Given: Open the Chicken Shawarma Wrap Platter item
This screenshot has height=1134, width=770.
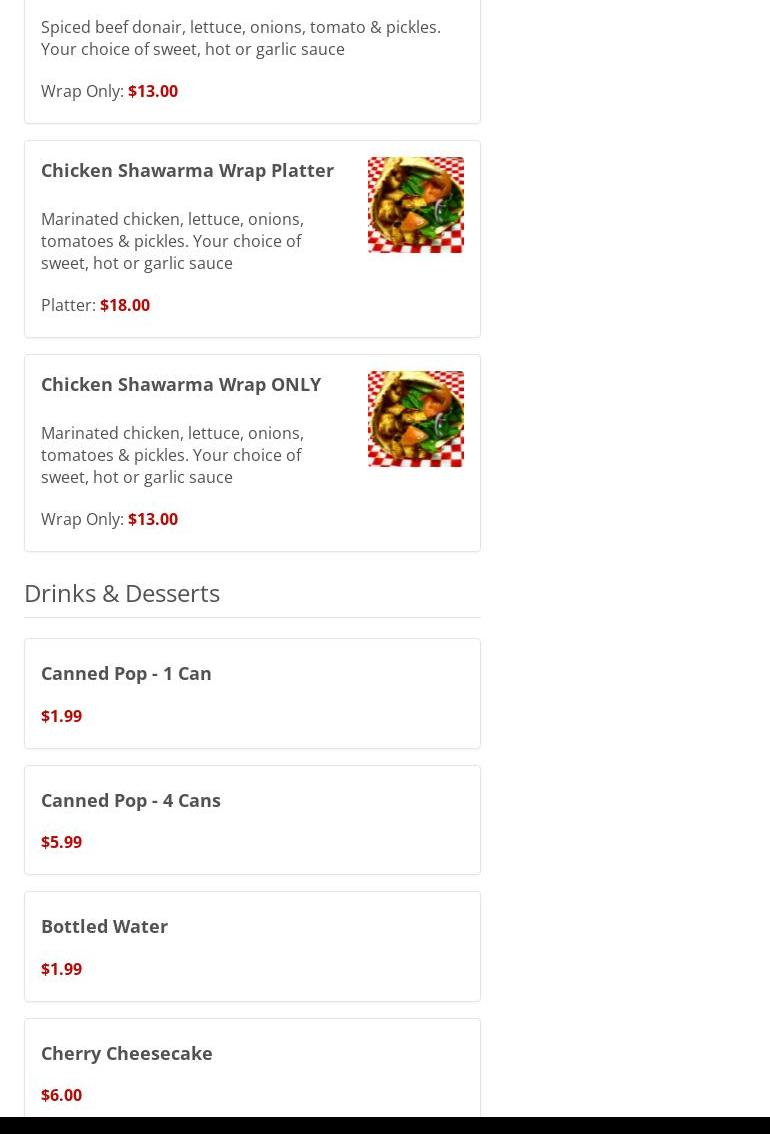Looking at the screenshot, I should (x=187, y=171).
